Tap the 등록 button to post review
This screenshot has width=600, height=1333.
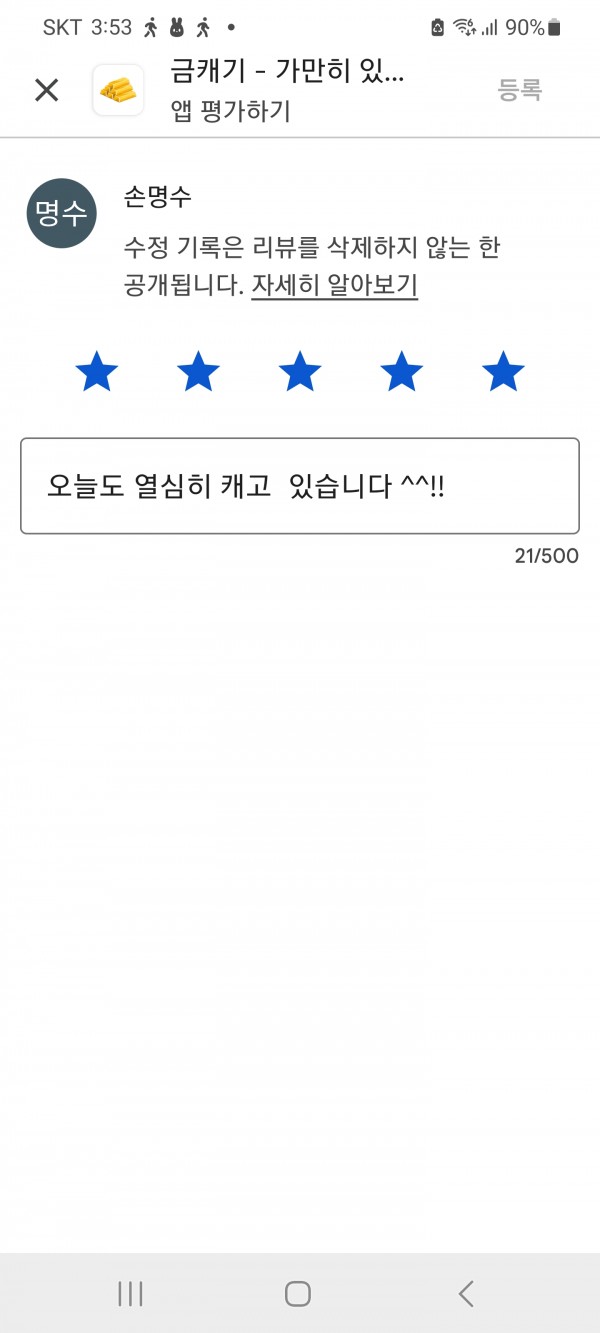520,90
